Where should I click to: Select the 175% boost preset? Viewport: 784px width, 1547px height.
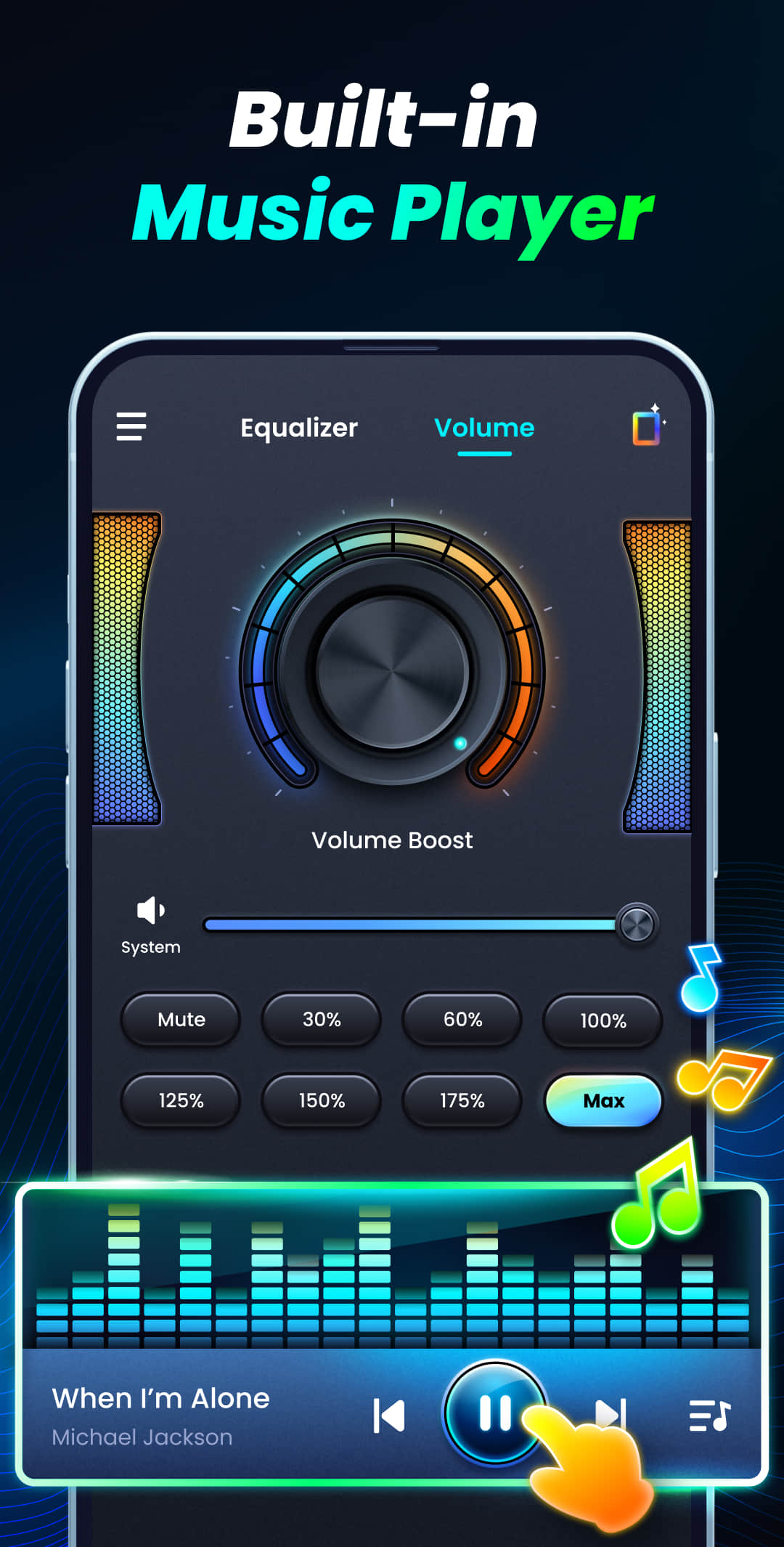coord(462,1101)
